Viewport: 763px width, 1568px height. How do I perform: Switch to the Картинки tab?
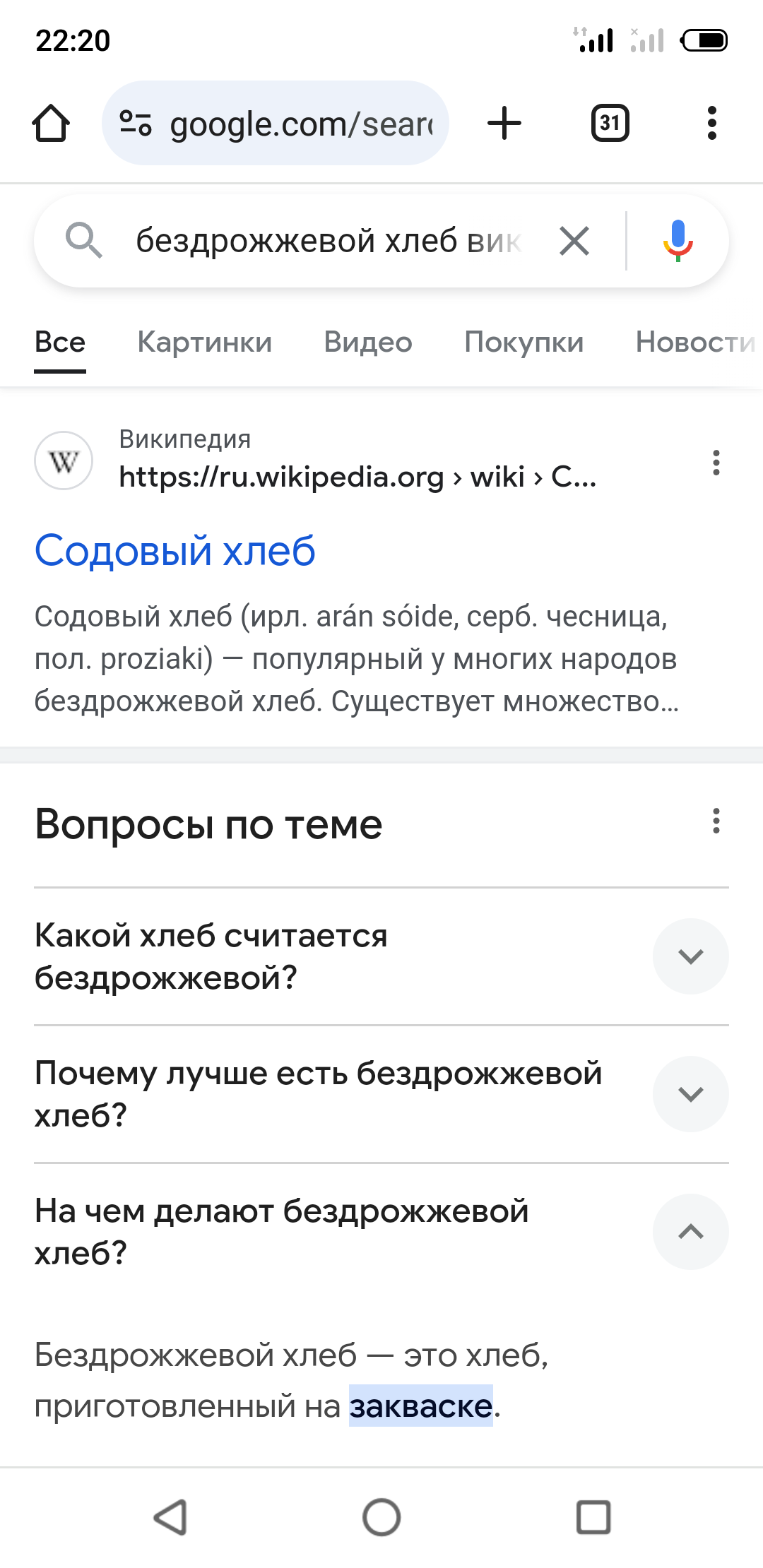(205, 342)
